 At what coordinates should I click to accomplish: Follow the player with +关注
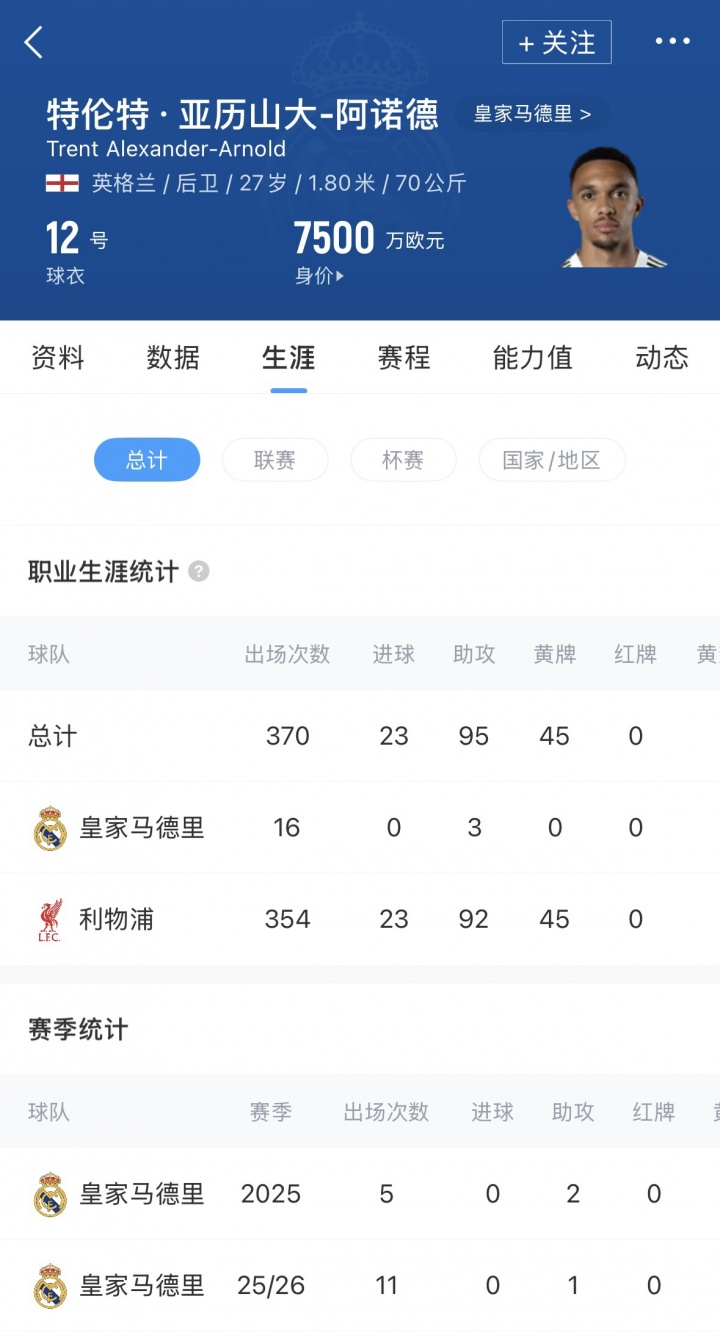[556, 43]
